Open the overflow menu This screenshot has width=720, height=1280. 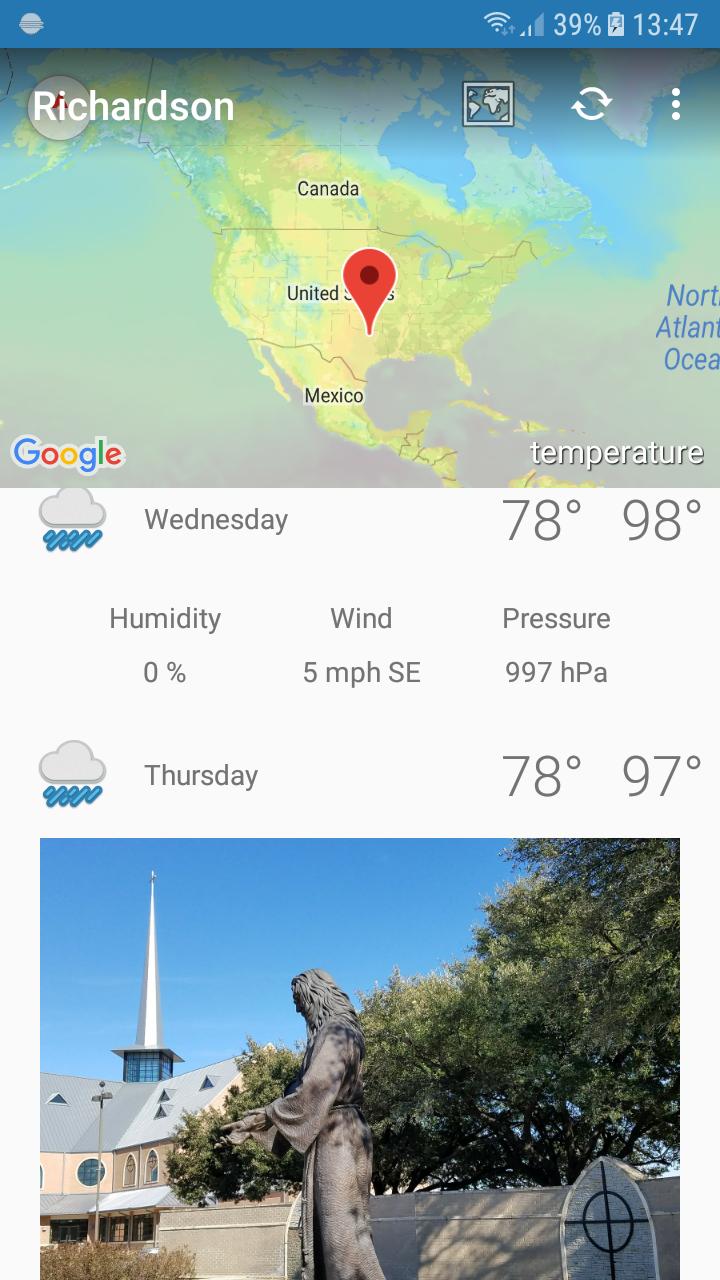tap(676, 104)
